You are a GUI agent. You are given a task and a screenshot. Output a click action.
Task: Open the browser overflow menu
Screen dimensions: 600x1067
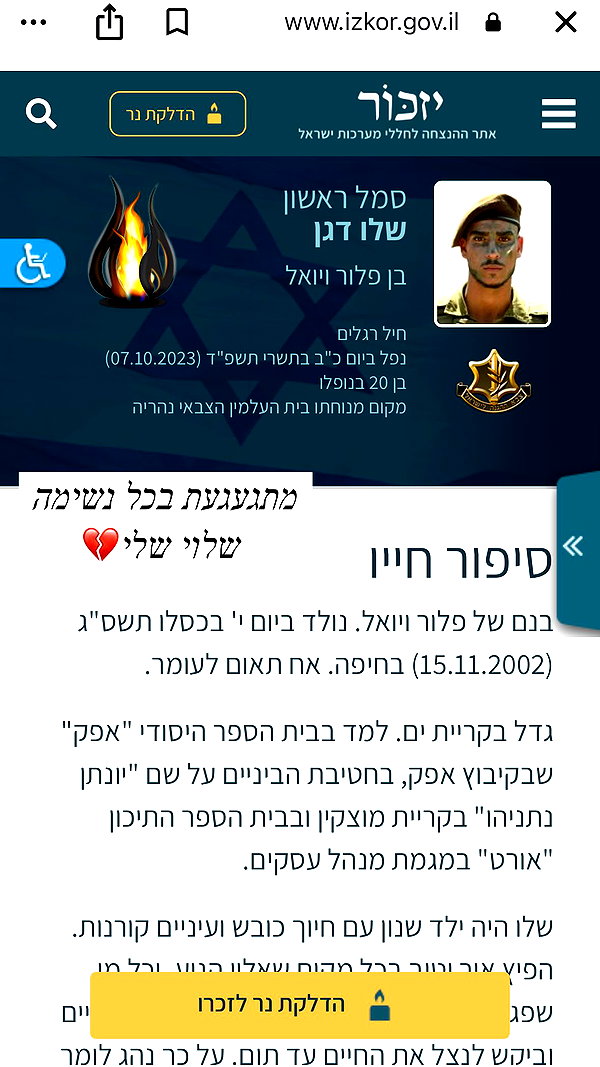pyautogui.click(x=33, y=22)
